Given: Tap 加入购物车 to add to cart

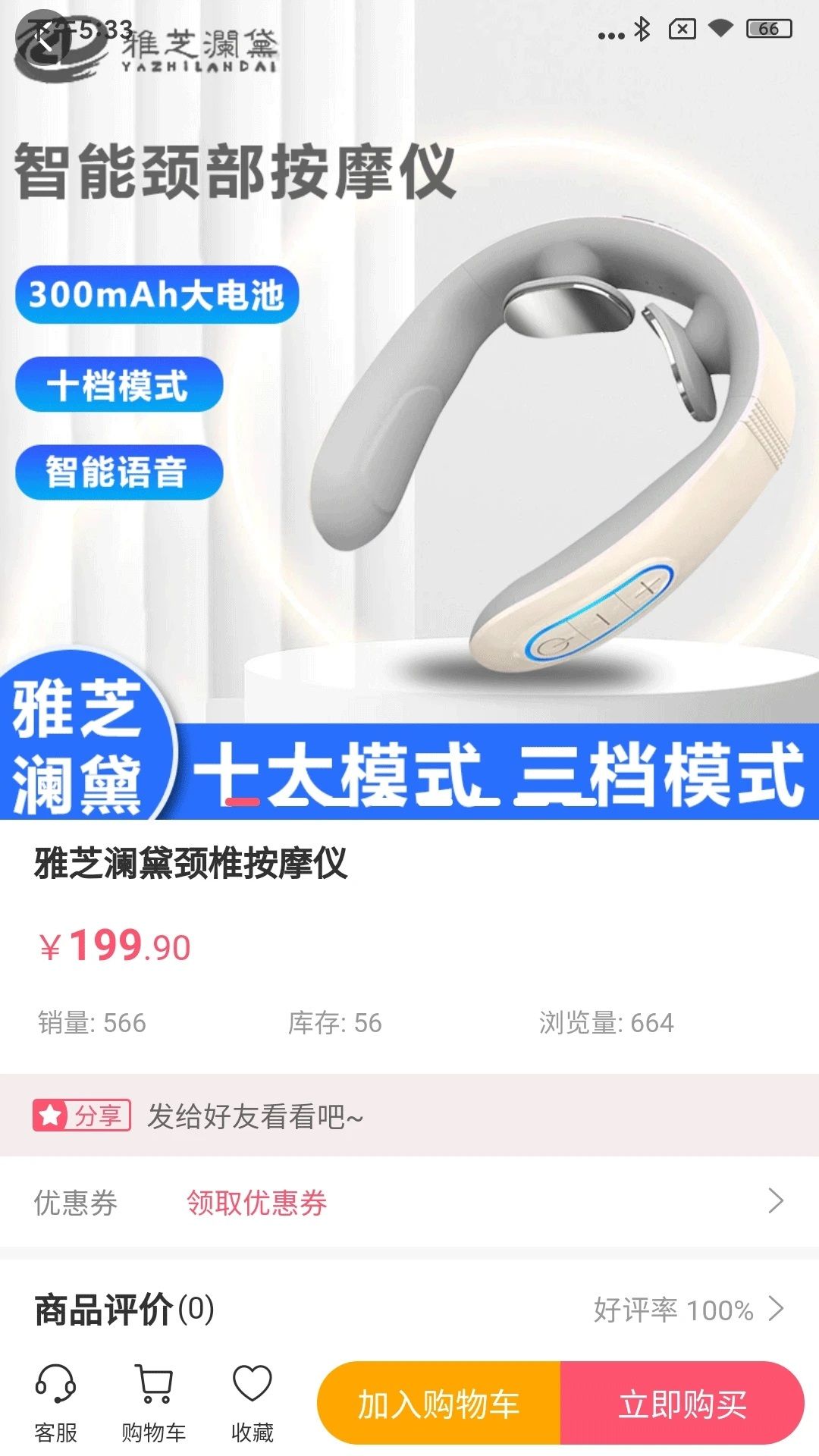Looking at the screenshot, I should tap(438, 1404).
